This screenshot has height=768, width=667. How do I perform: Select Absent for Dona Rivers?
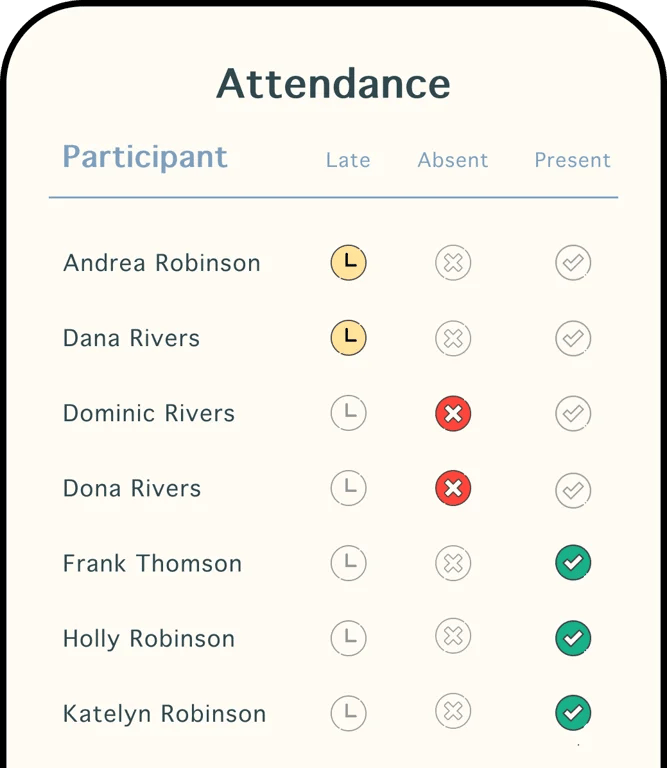[453, 488]
